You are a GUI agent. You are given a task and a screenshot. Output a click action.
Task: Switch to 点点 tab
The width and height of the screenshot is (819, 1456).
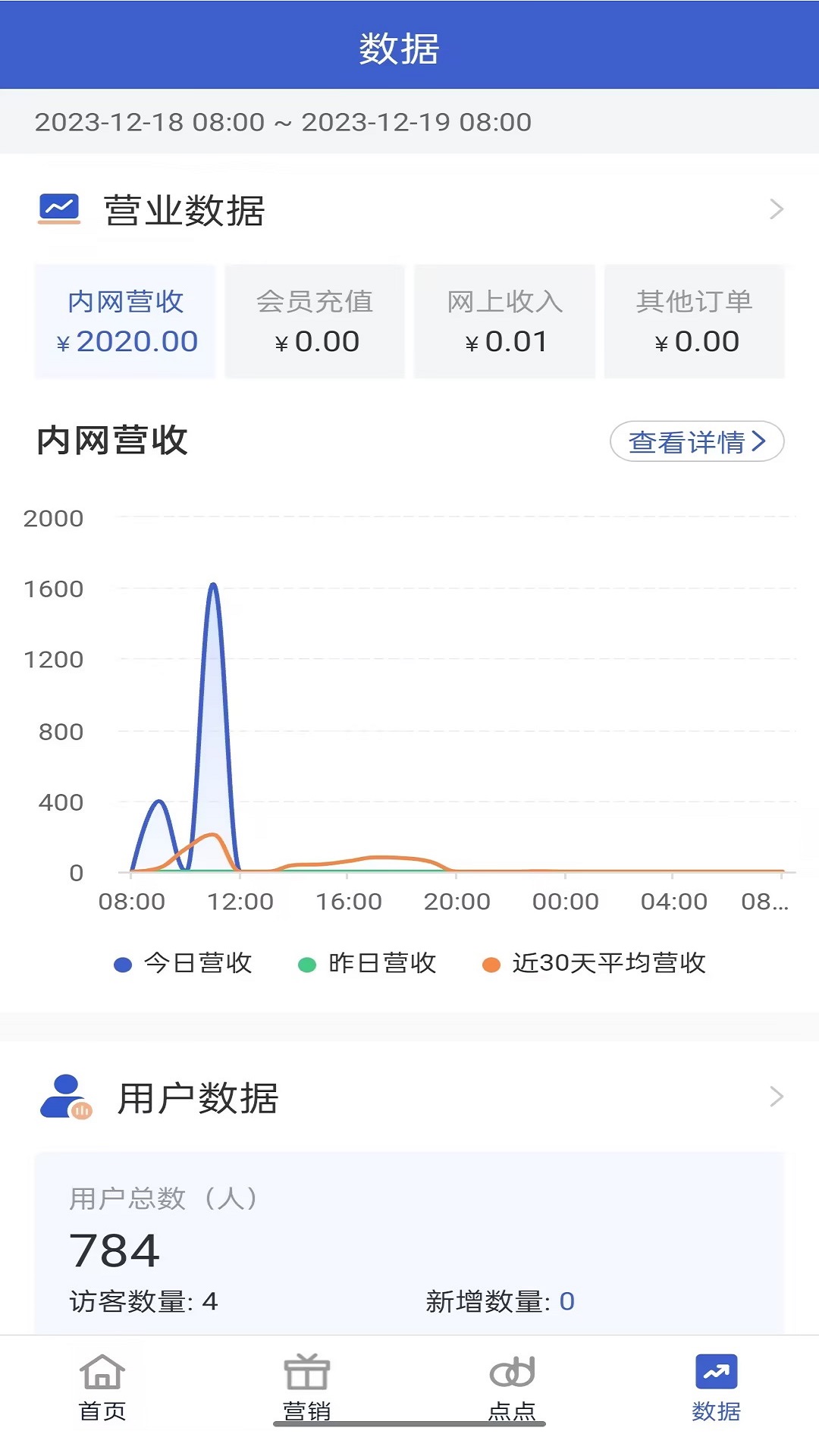[512, 1388]
